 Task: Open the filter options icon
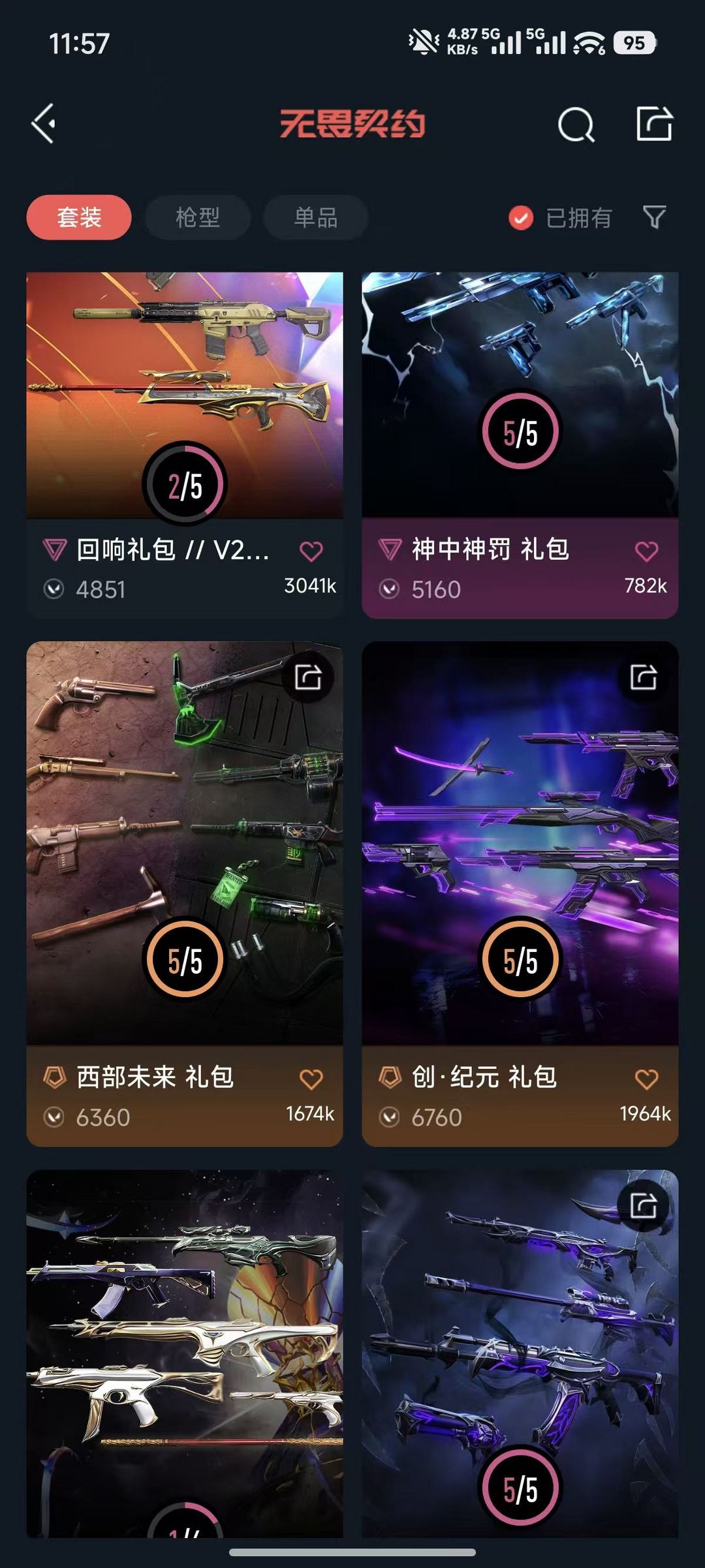tap(654, 219)
